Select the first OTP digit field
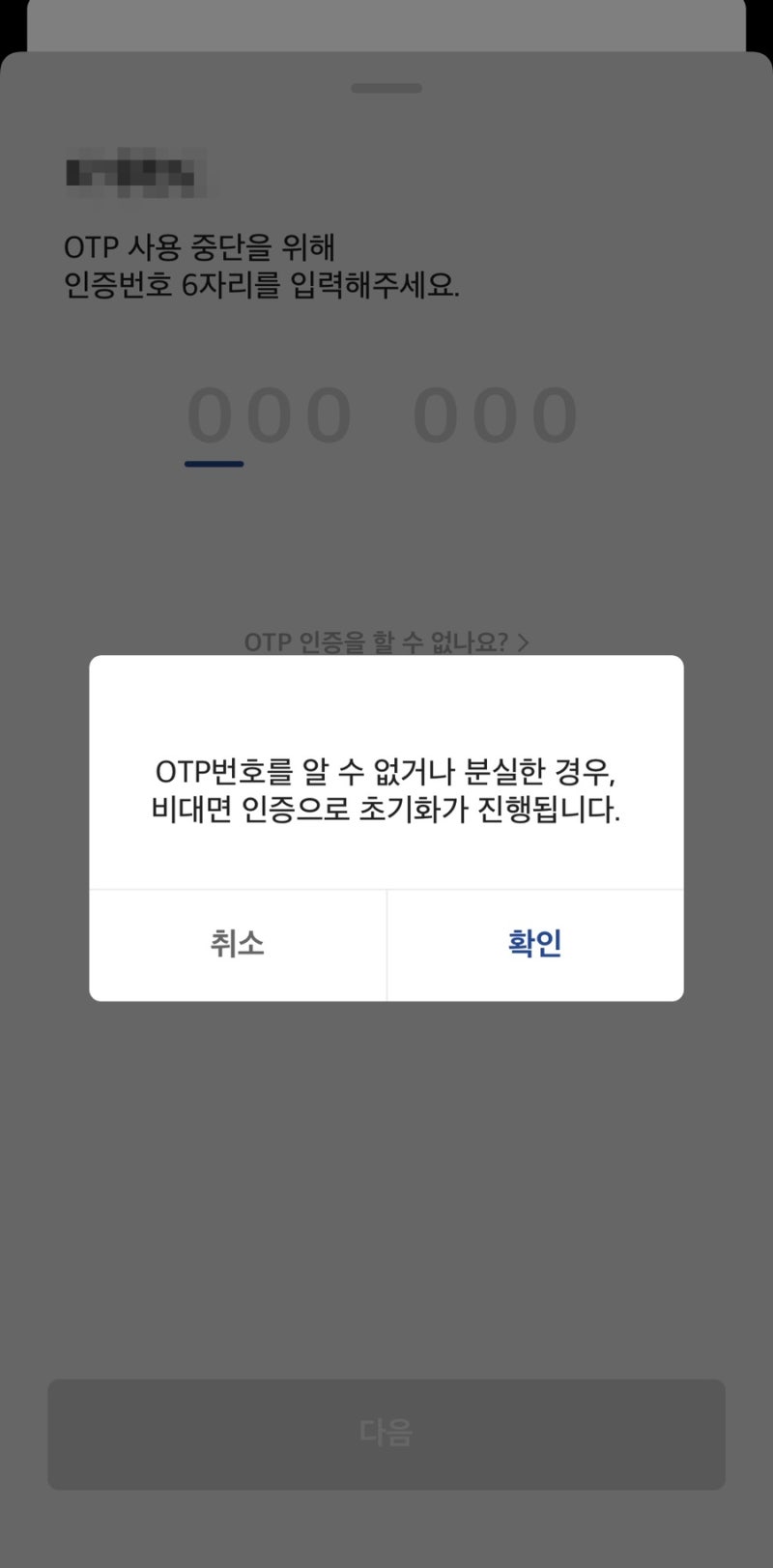 215,413
